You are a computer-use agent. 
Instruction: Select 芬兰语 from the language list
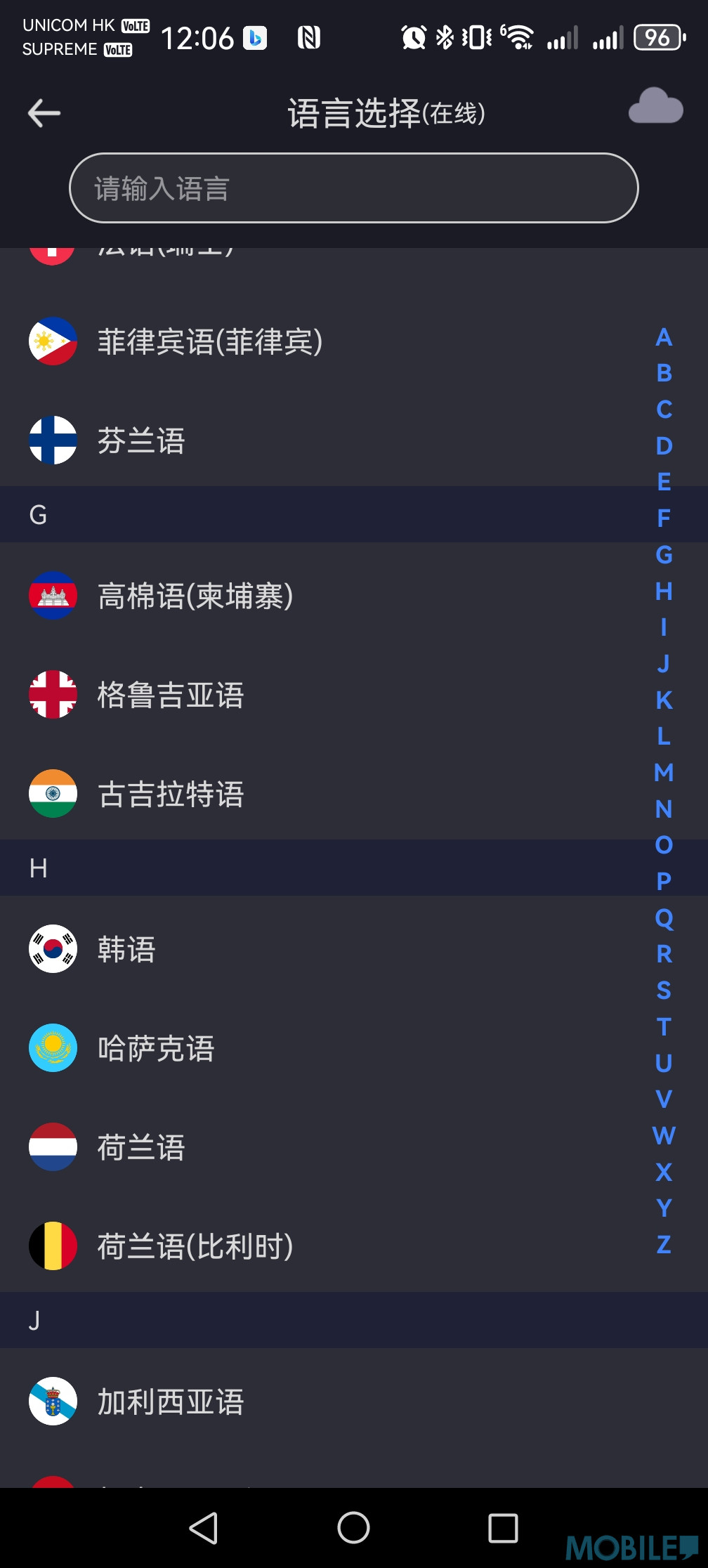(x=140, y=440)
